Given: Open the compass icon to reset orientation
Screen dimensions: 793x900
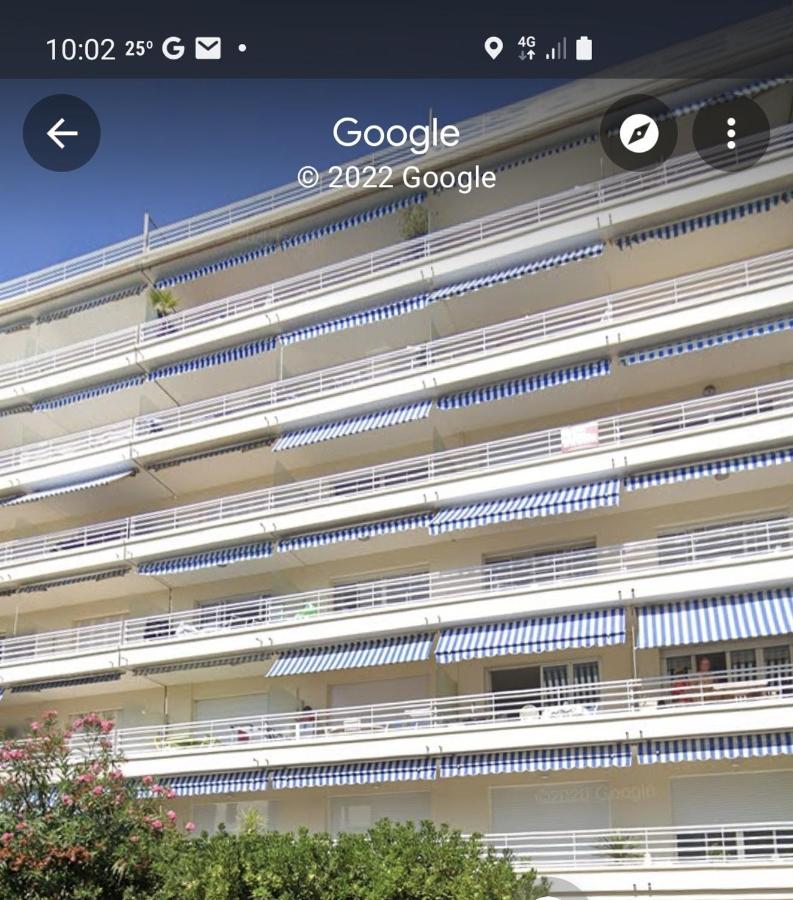Looking at the screenshot, I should coord(638,132).
